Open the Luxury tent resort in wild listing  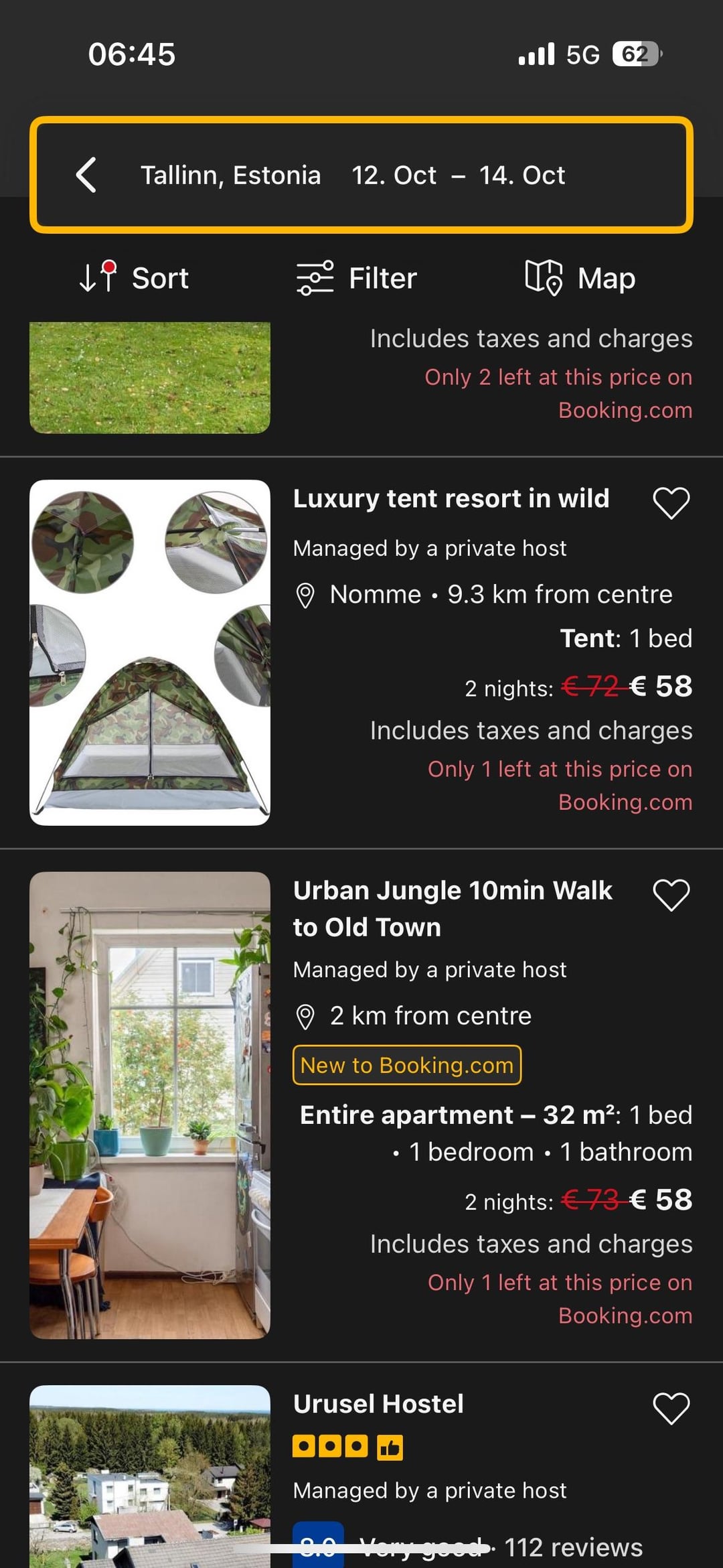451,498
